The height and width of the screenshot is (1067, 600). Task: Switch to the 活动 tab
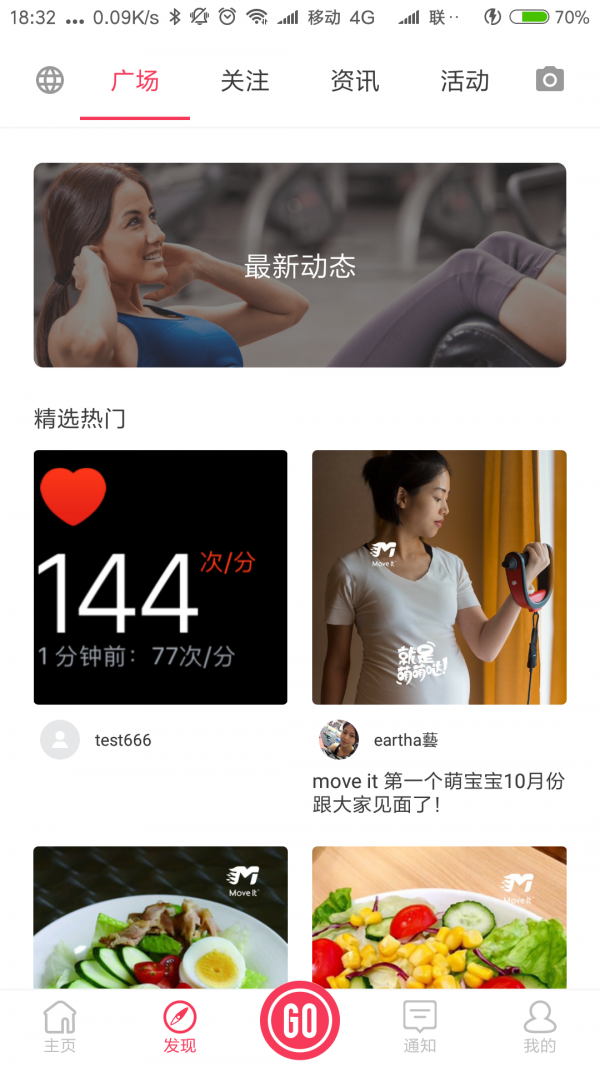[x=465, y=81]
